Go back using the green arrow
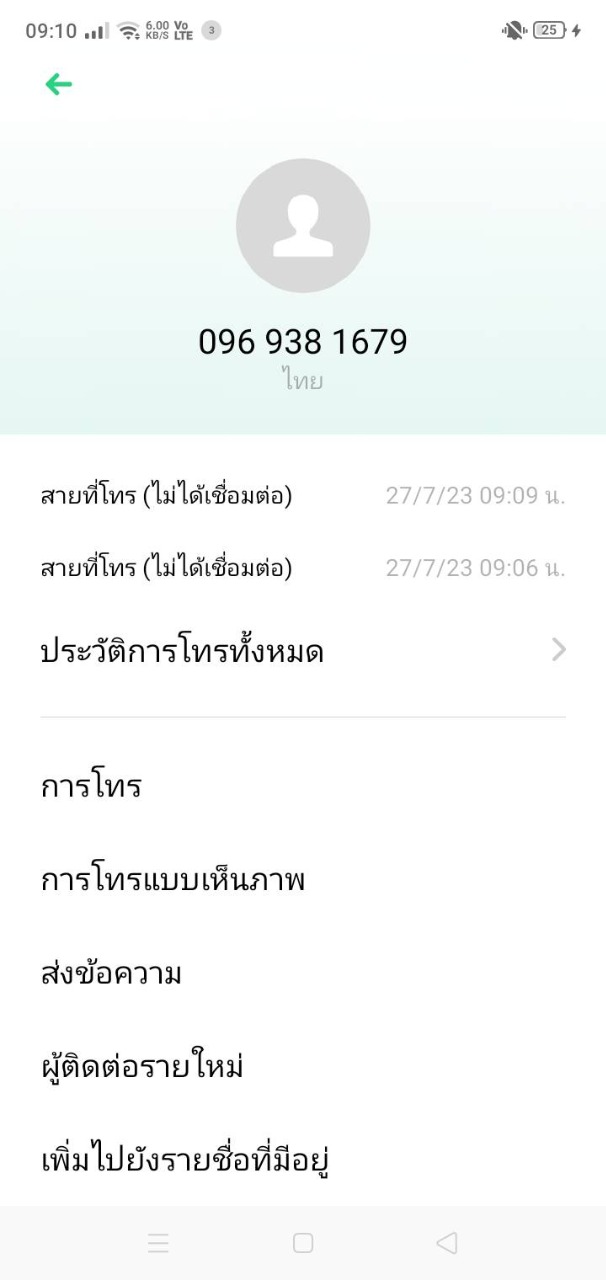The image size is (606, 1280). (59, 85)
